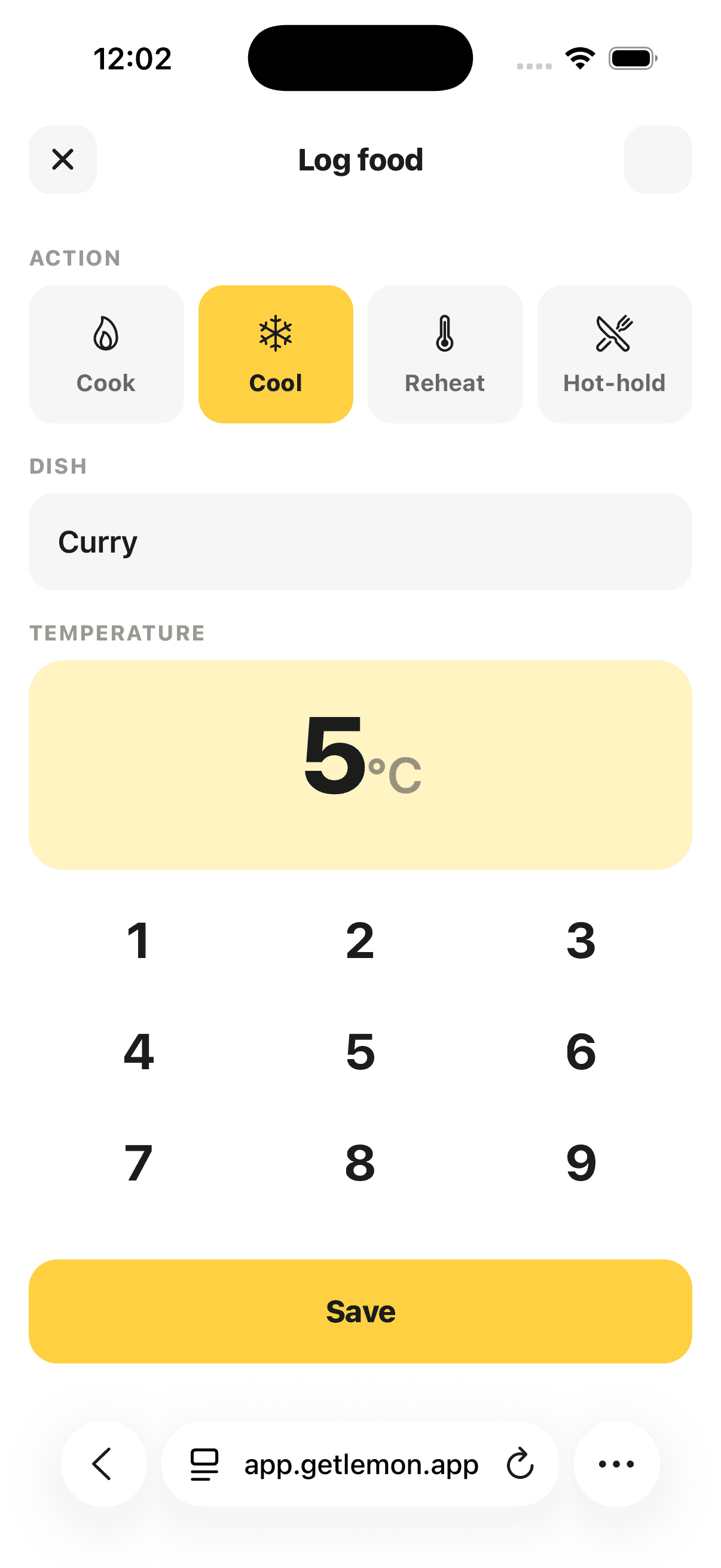Select the Hot-hold cutlery icon
The image size is (721, 1568).
pyautogui.click(x=614, y=332)
